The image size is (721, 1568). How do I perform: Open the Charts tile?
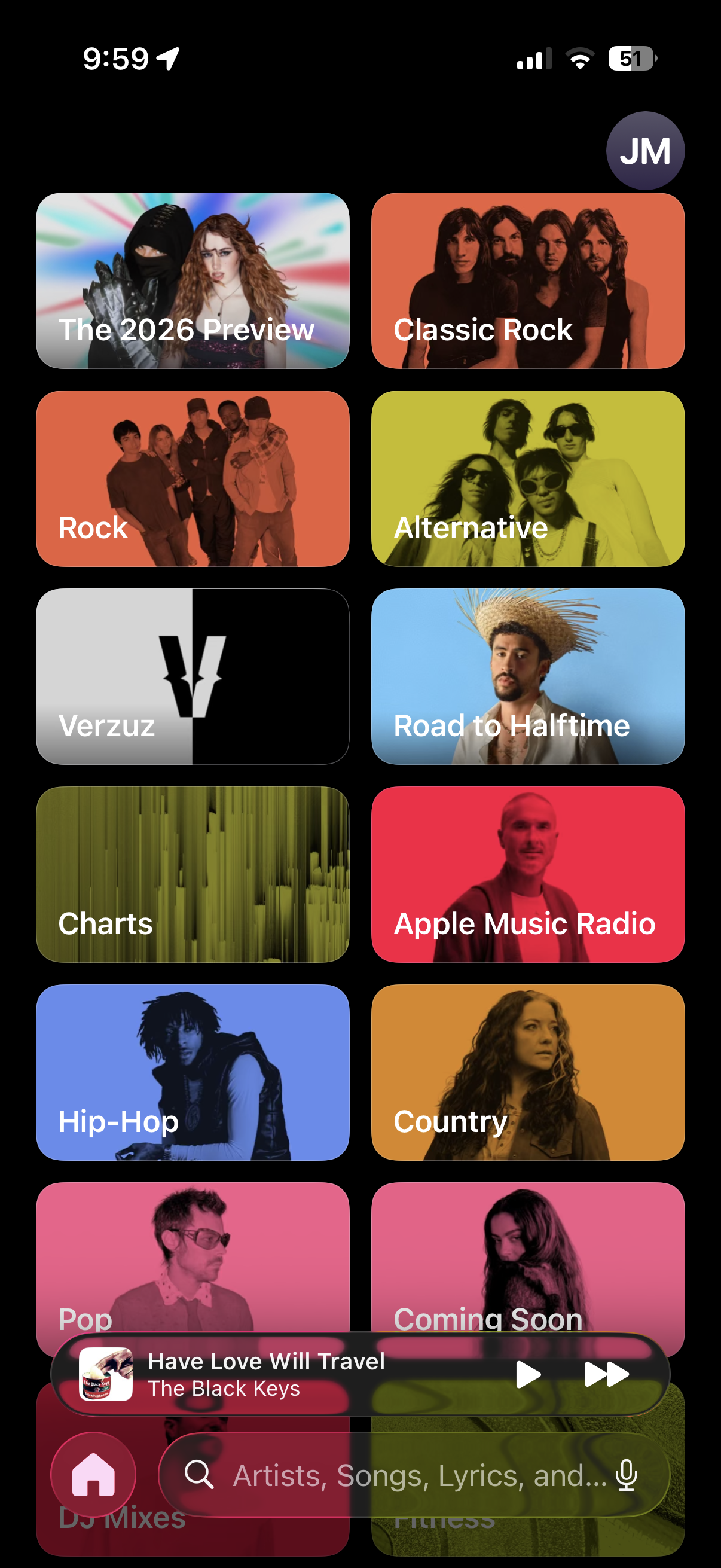click(193, 874)
